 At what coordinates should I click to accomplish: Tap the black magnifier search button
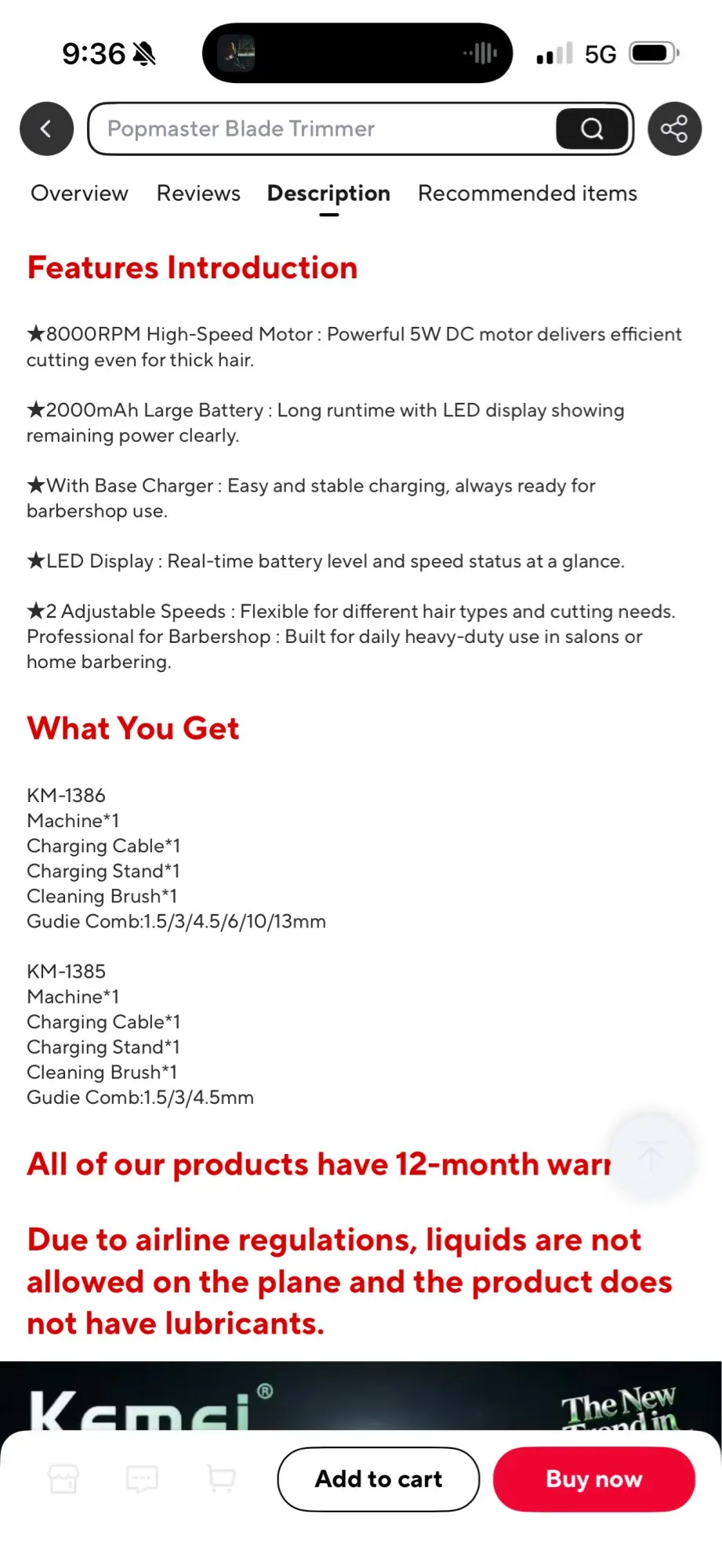coord(593,129)
